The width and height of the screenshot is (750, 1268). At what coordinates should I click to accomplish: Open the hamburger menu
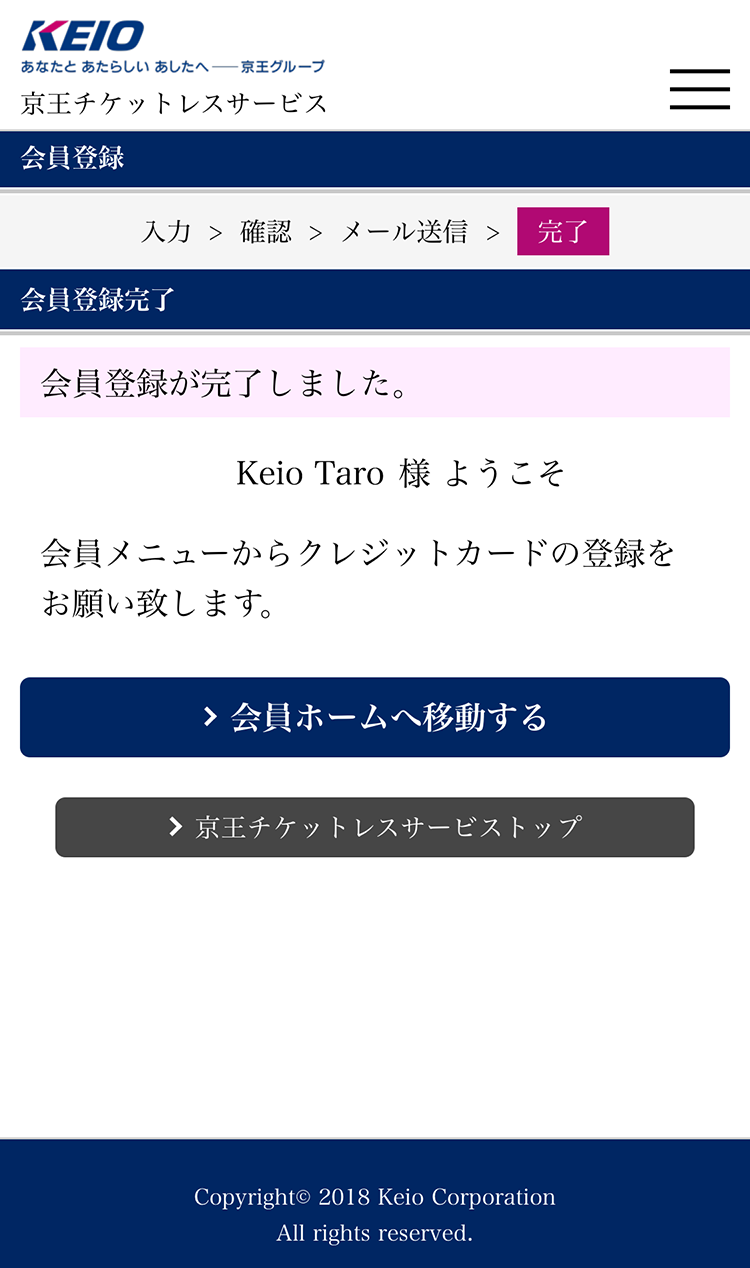click(699, 89)
